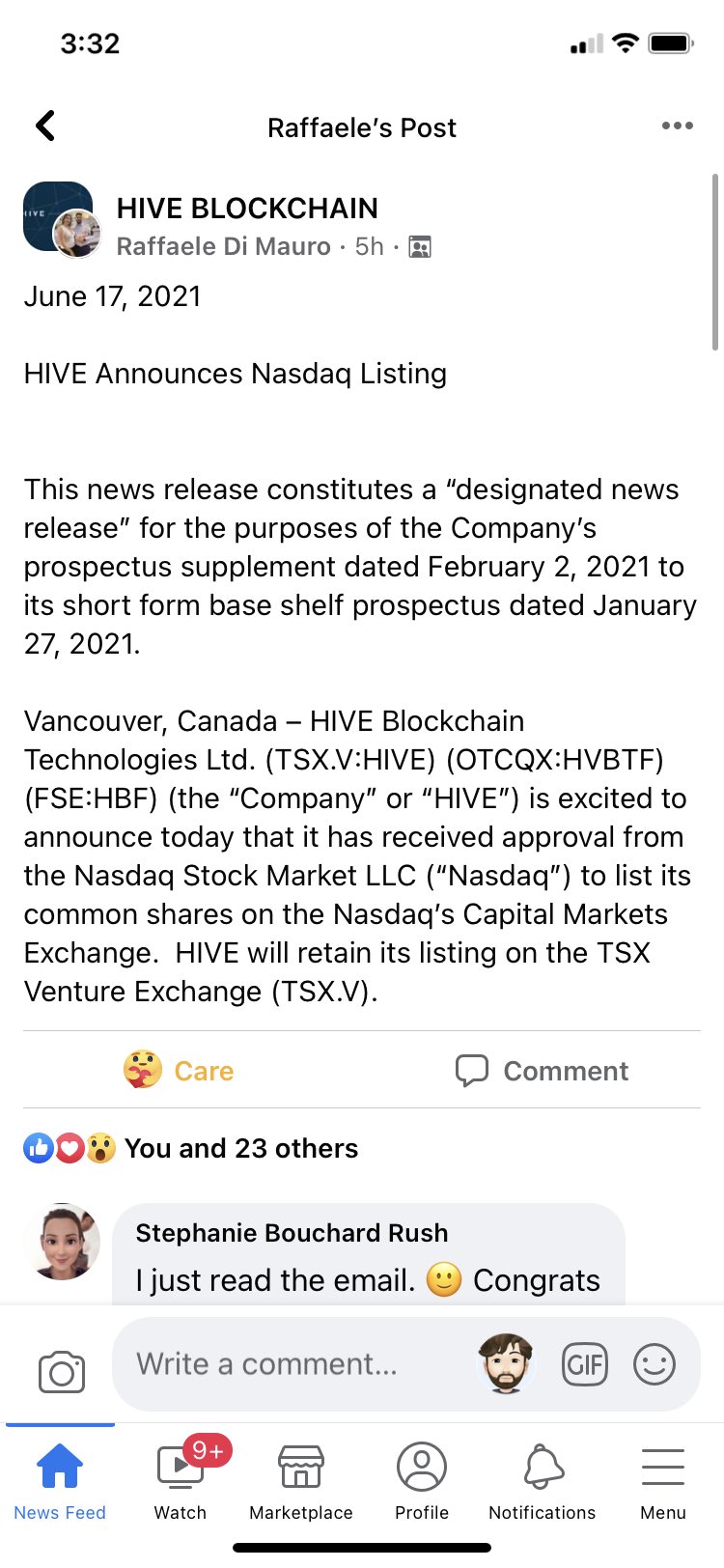
Task: Go back from Raffaele's Post
Action: click(45, 126)
